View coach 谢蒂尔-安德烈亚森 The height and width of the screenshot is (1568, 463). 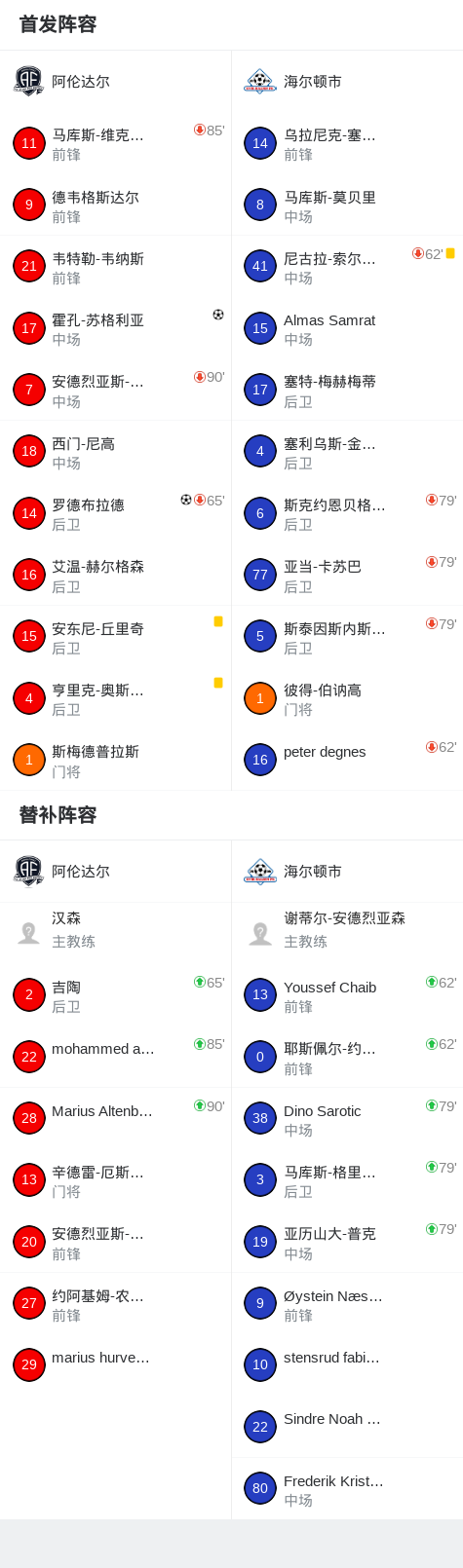click(x=347, y=933)
